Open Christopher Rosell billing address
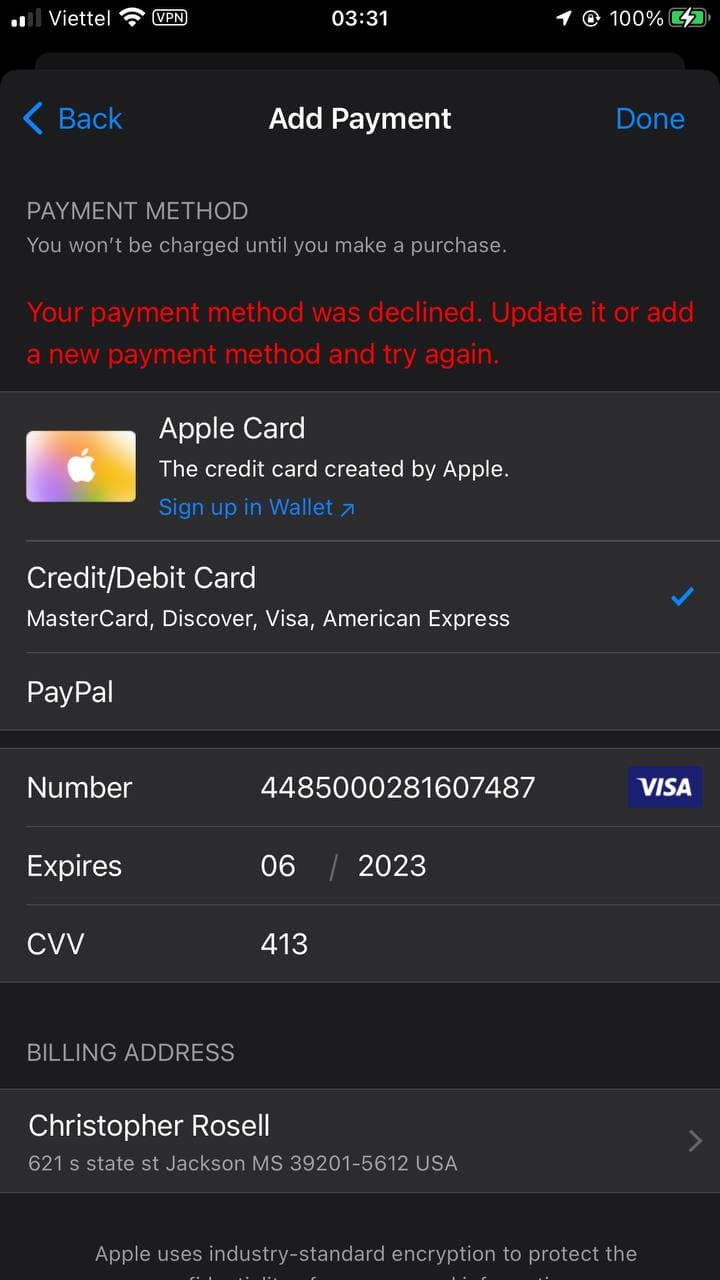 point(360,1141)
